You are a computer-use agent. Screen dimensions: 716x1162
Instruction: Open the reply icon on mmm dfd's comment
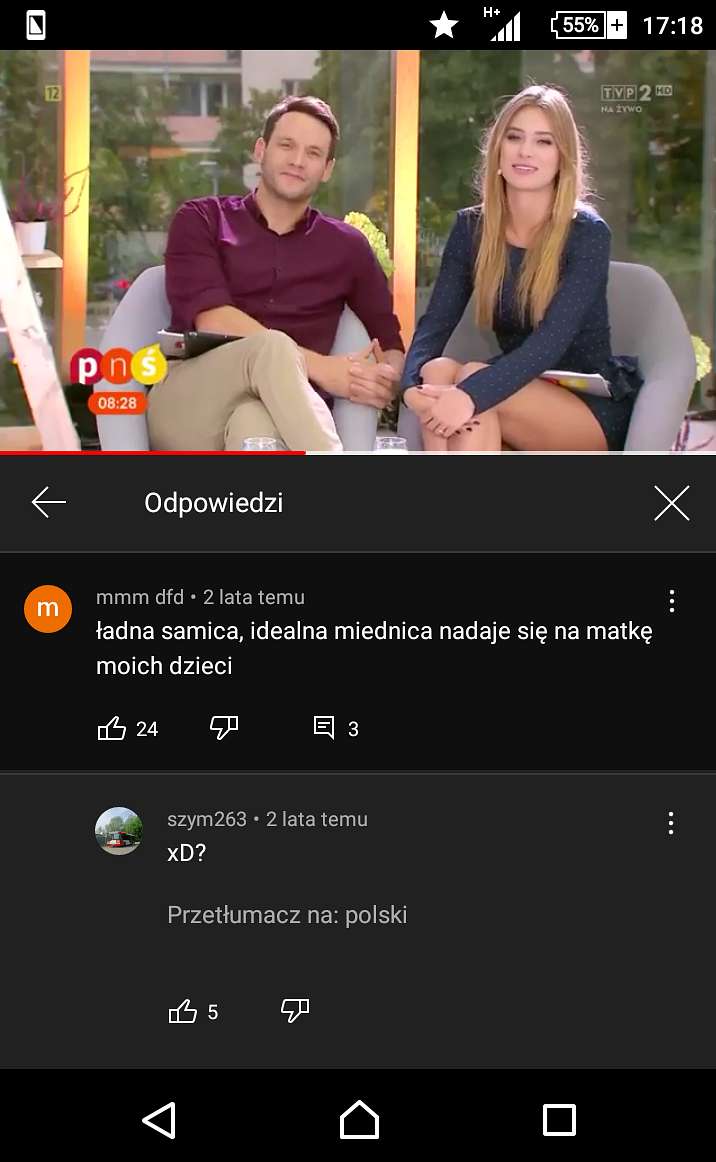[324, 728]
